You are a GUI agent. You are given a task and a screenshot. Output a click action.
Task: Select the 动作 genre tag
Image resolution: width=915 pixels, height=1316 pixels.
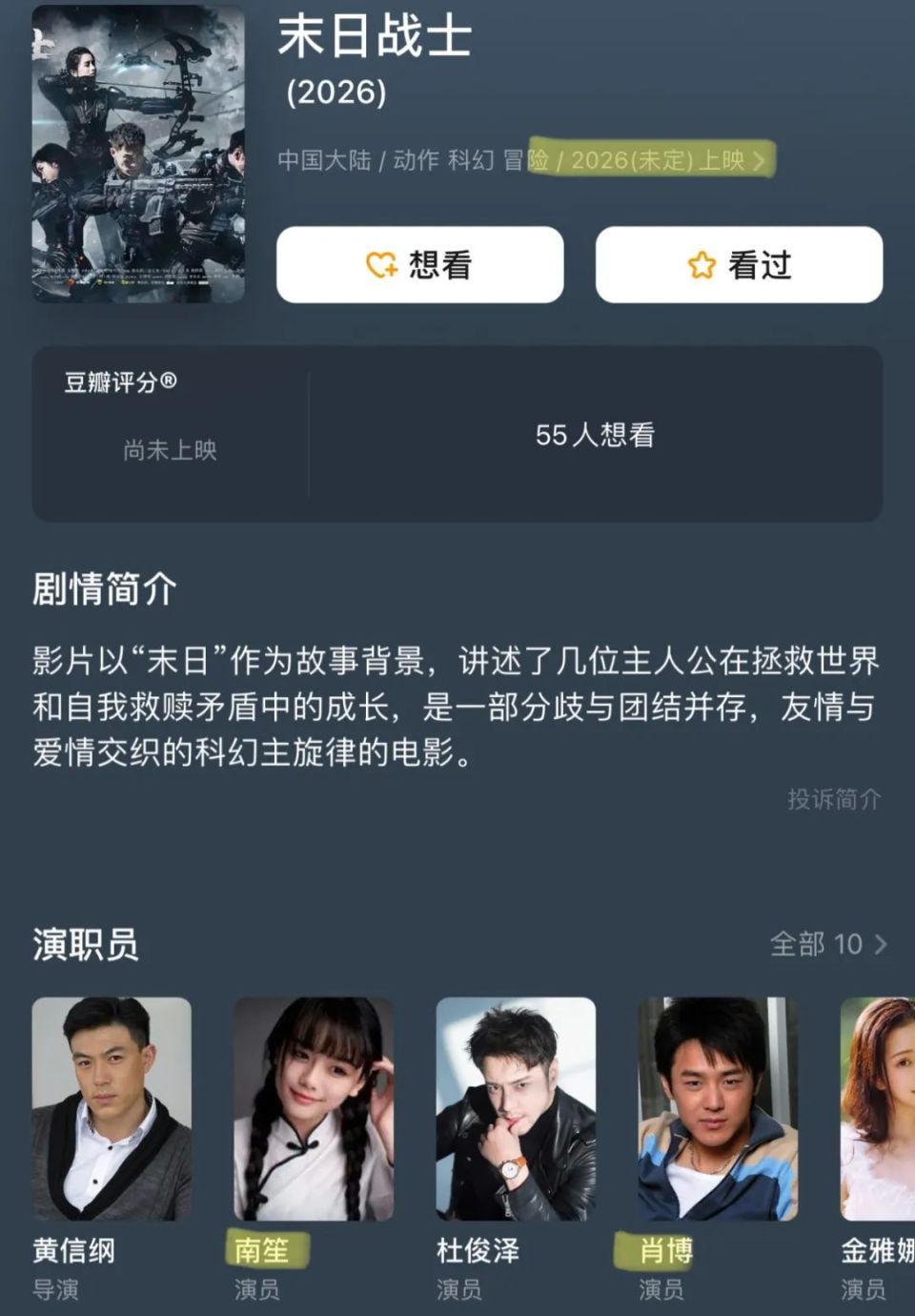(x=415, y=160)
